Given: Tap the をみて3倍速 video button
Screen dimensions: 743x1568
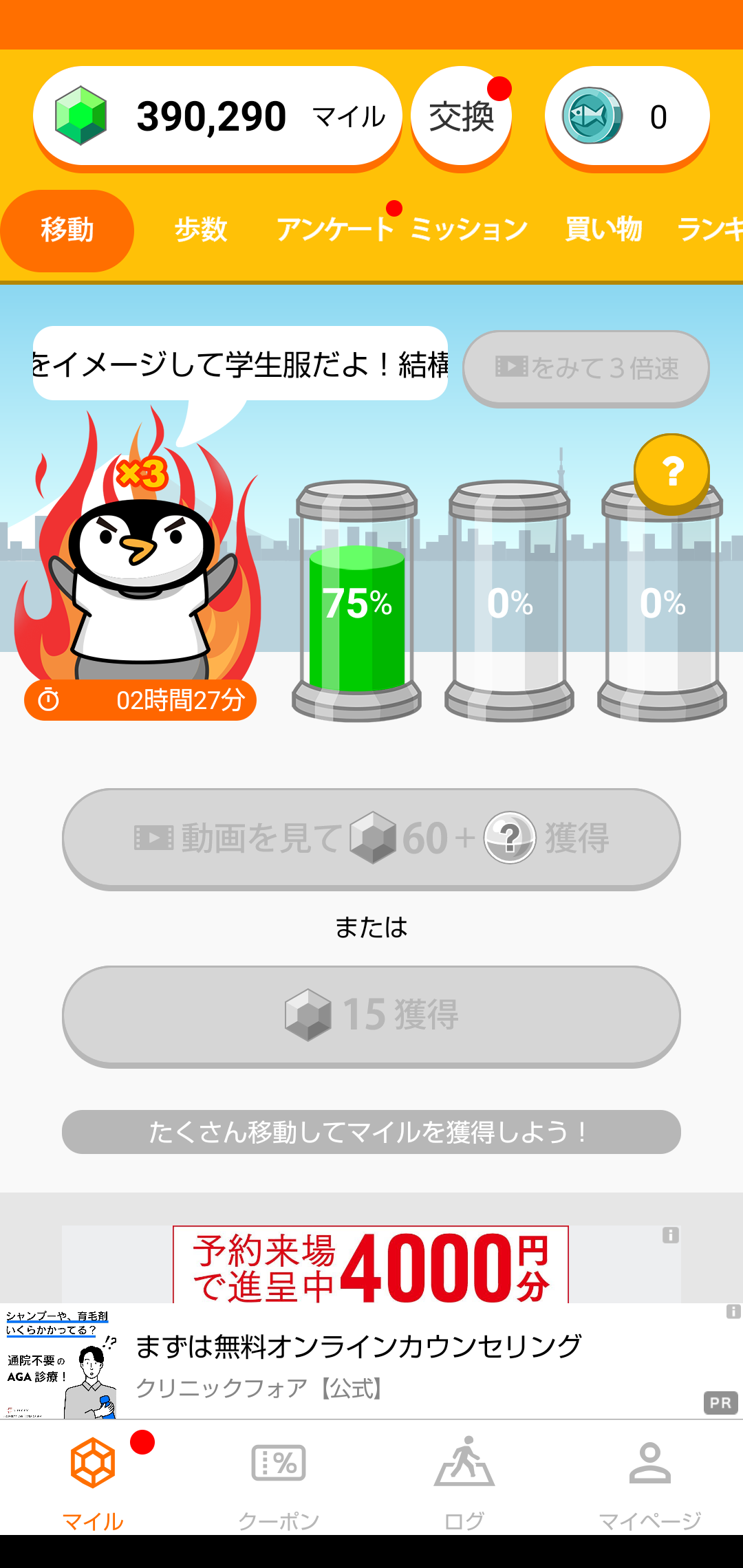Looking at the screenshot, I should point(586,369).
